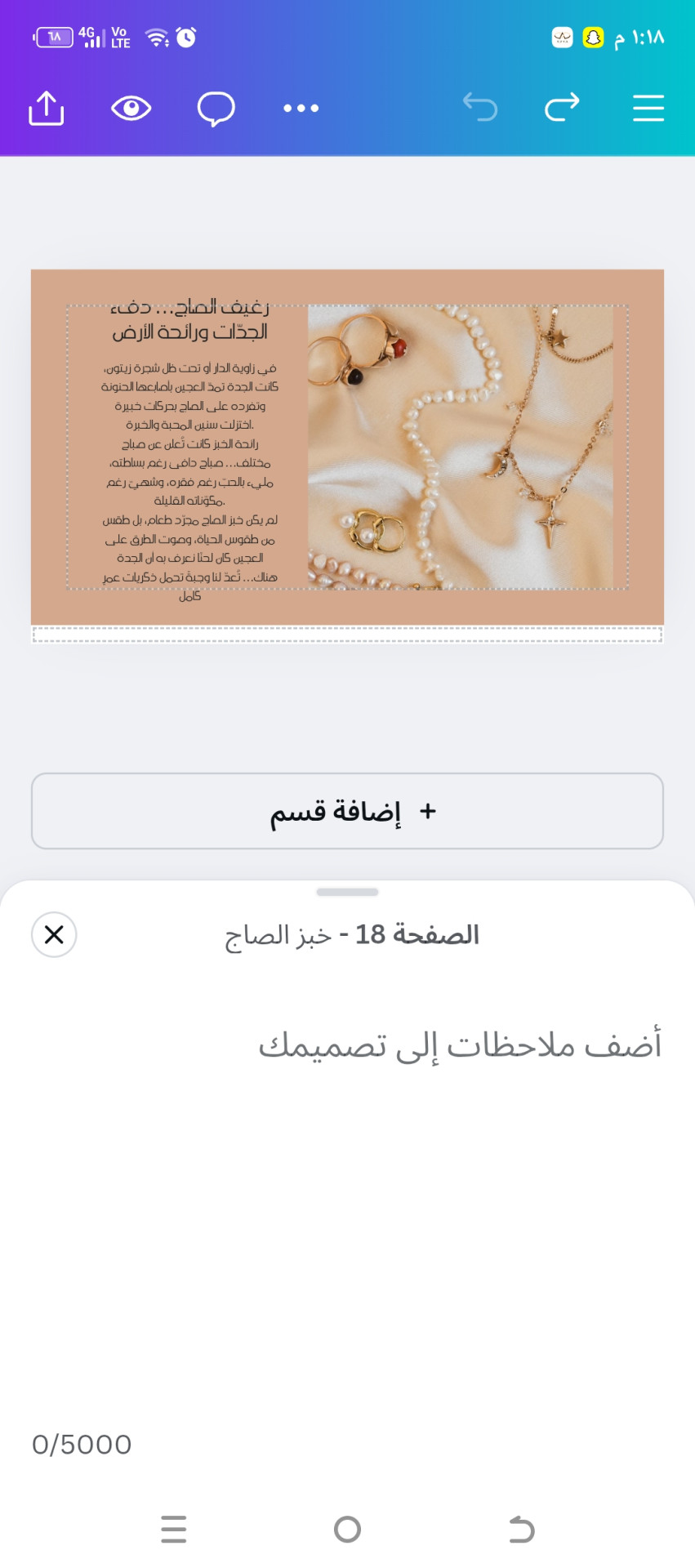
Task: Tap the إضافة قسم button
Action: point(347,811)
